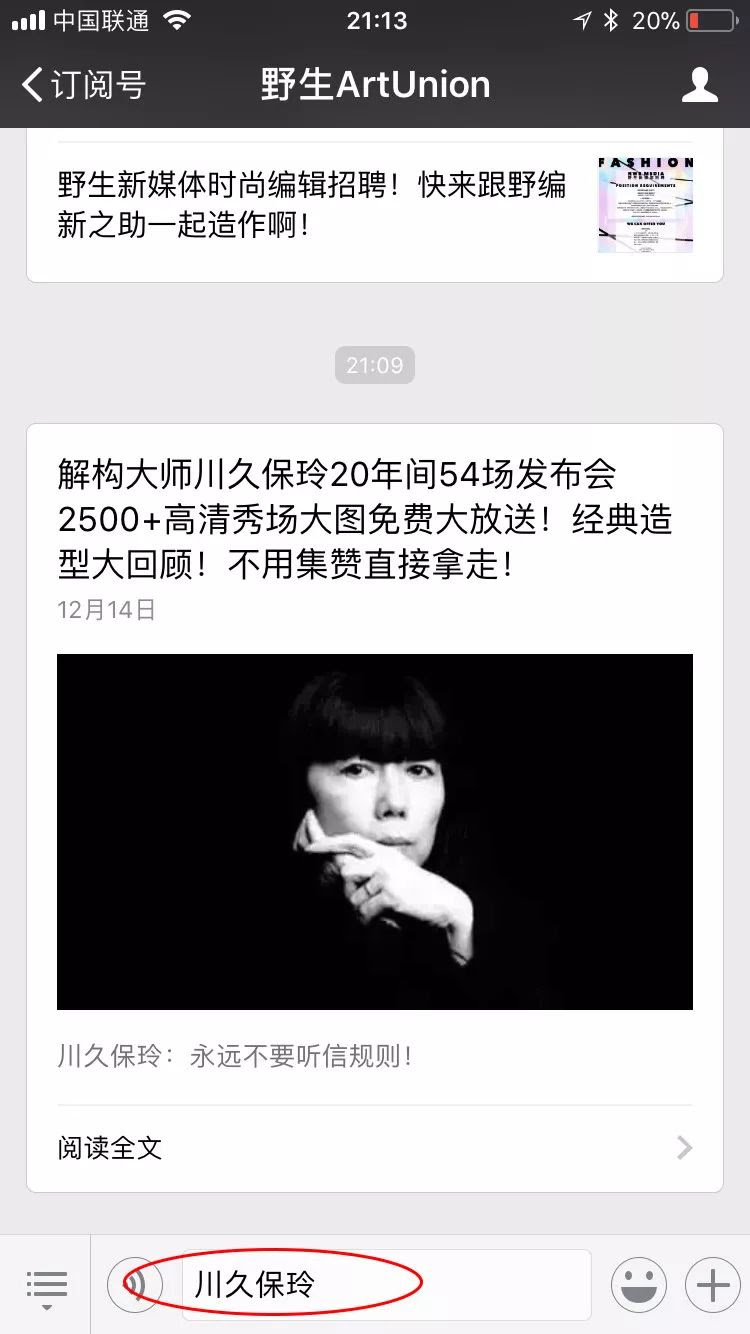Open the account profile icon

[699, 85]
